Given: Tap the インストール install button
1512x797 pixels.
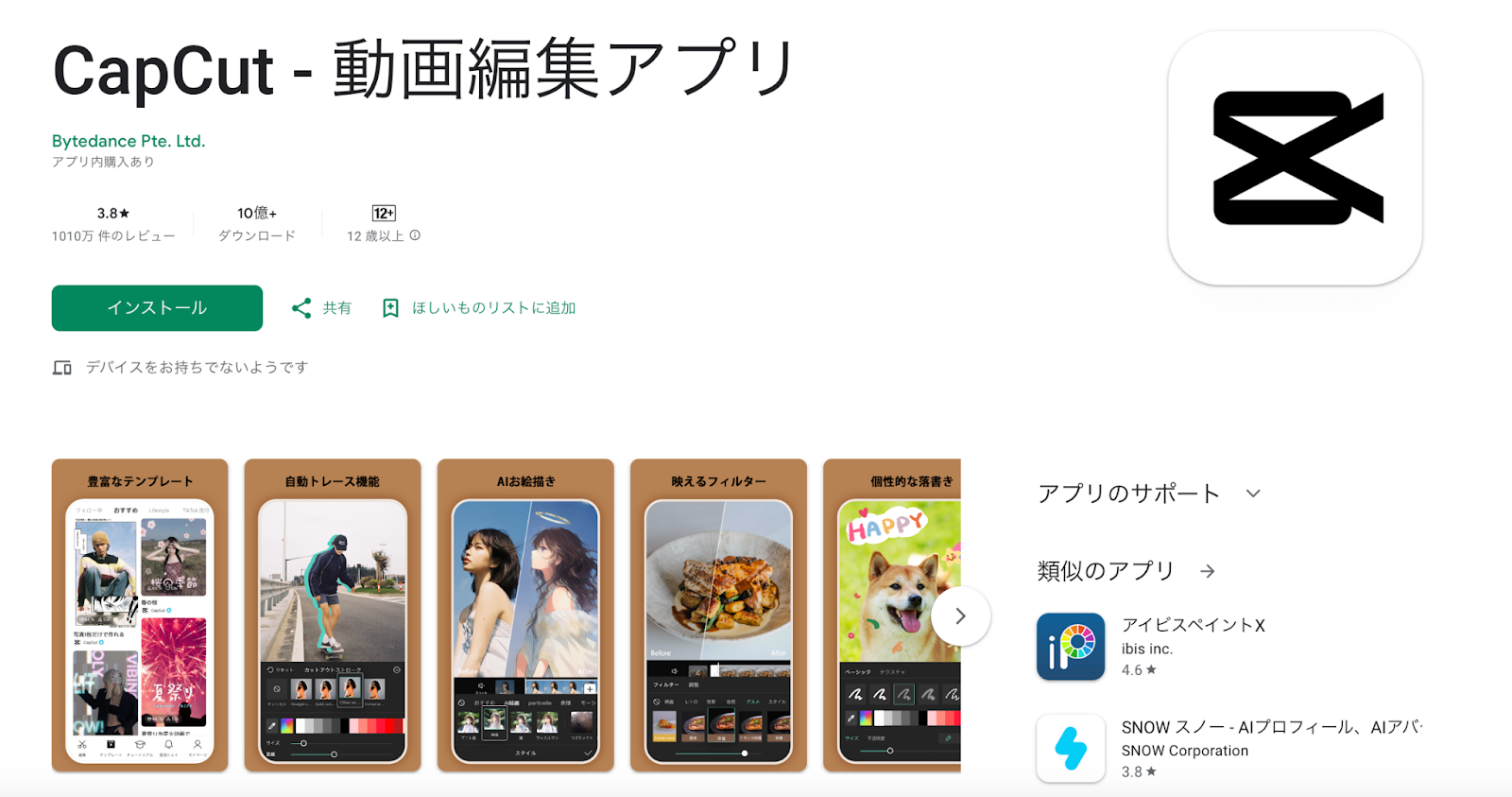Looking at the screenshot, I should point(157,308).
